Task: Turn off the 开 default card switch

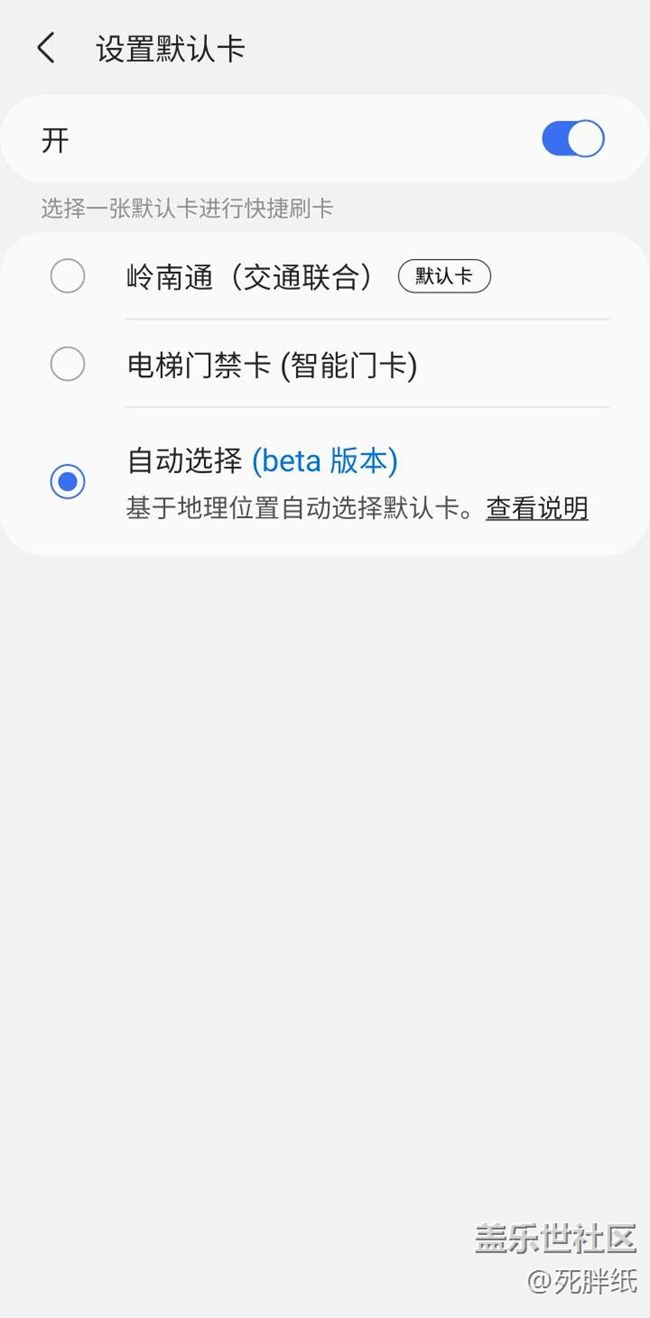Action: (x=573, y=139)
